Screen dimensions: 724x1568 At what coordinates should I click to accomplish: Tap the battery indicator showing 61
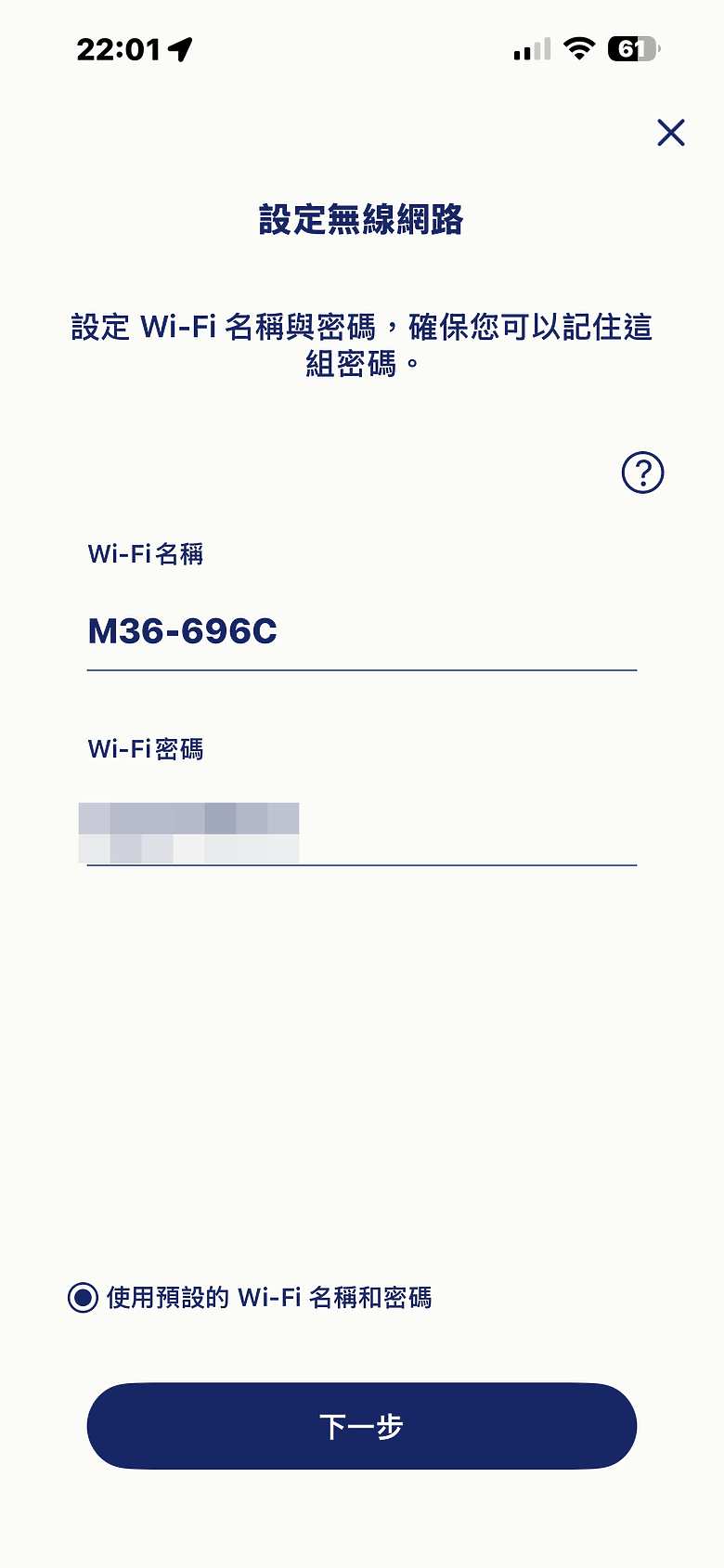[x=633, y=48]
